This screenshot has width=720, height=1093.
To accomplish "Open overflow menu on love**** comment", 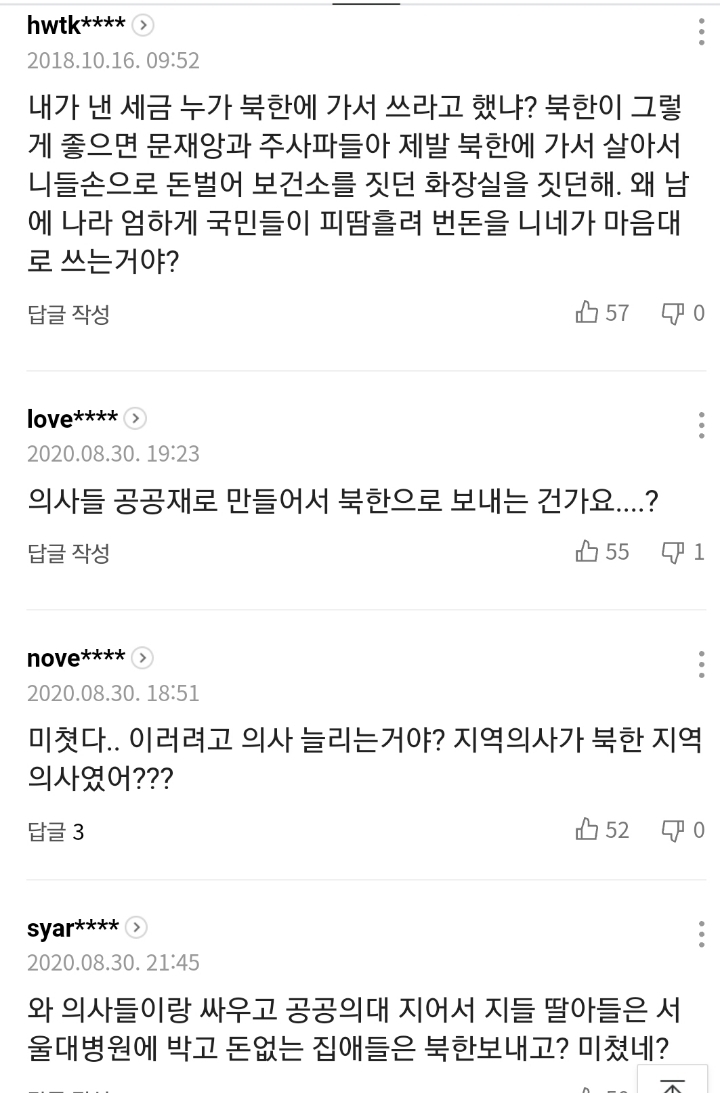I will (701, 425).
